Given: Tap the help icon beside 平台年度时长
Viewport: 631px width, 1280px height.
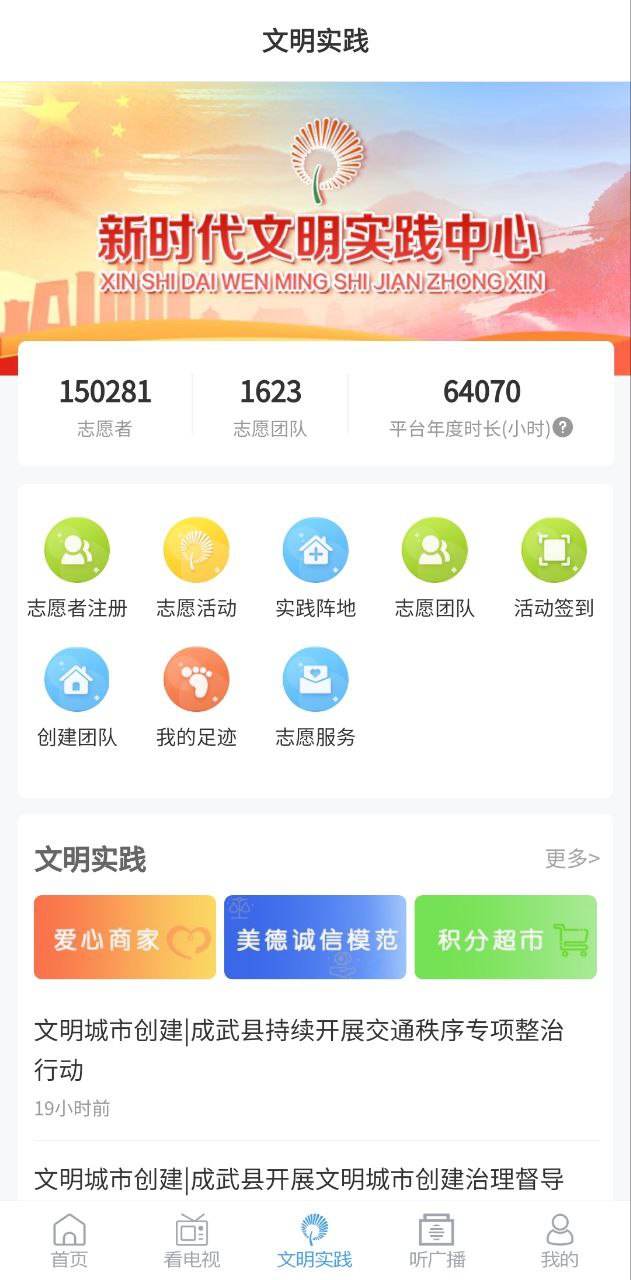Looking at the screenshot, I should (x=564, y=428).
